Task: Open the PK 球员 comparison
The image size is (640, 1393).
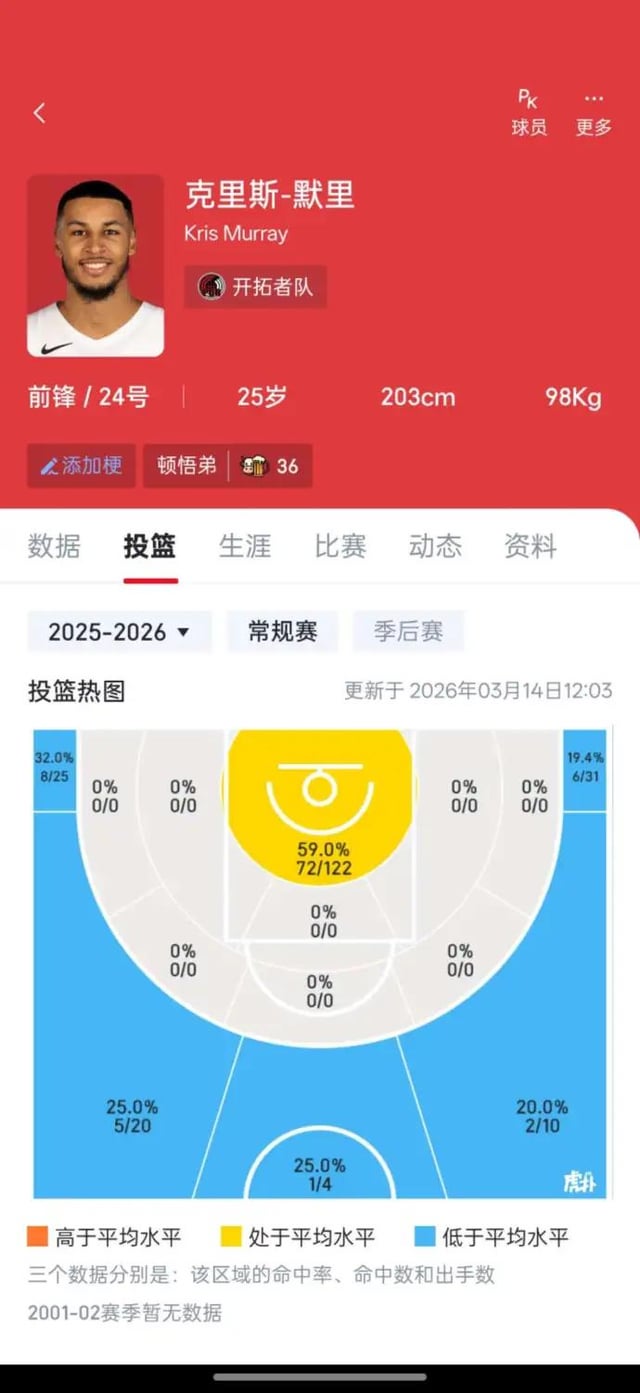Action: click(x=529, y=113)
